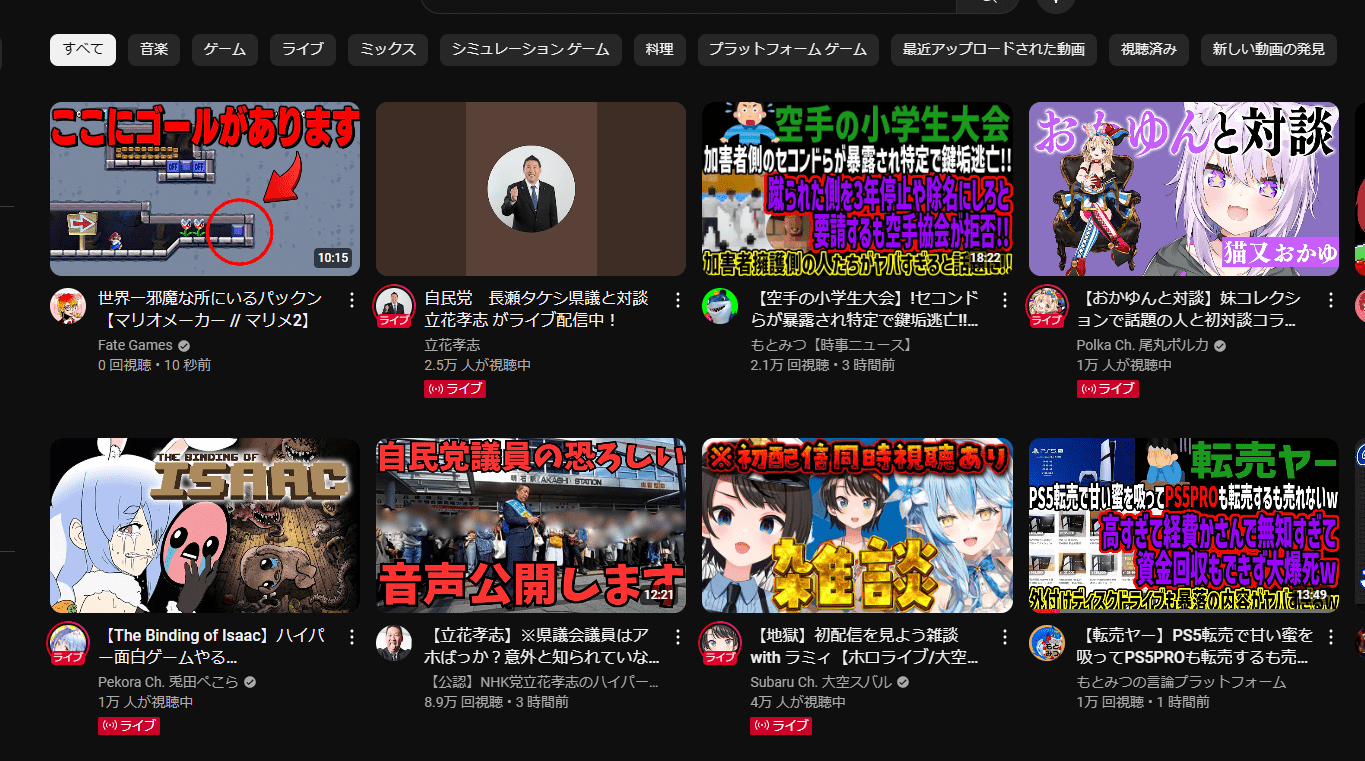Select the ゲーム filter chip
This screenshot has height=761, width=1365.
(225, 49)
